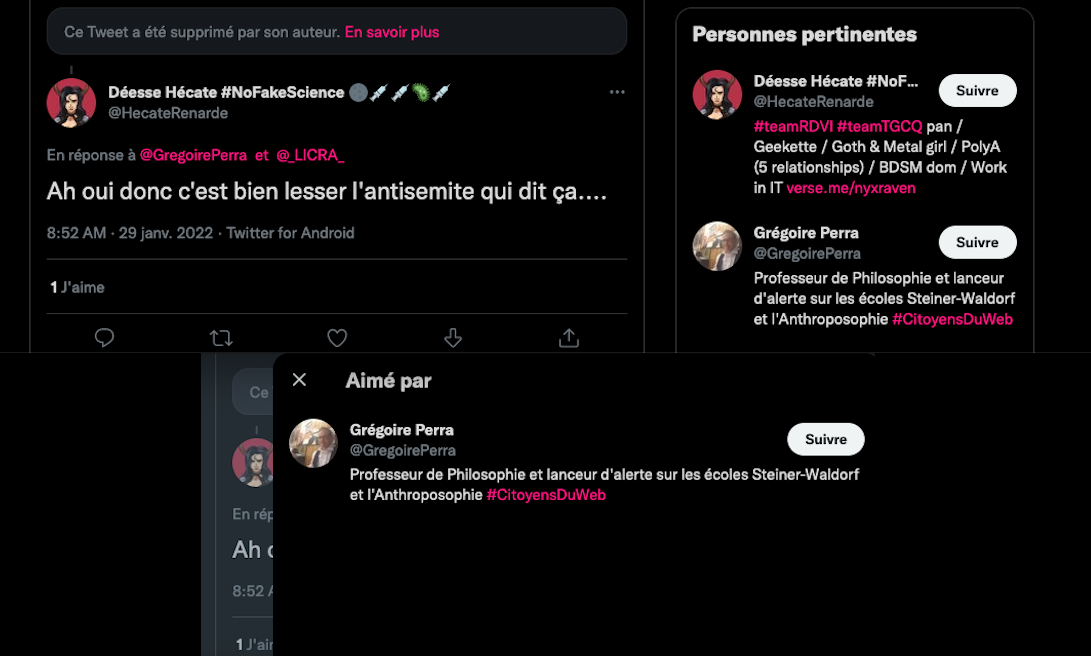This screenshot has height=656, width=1091.
Task: Reply to Déesse Hécate's tweet
Action: 105,338
